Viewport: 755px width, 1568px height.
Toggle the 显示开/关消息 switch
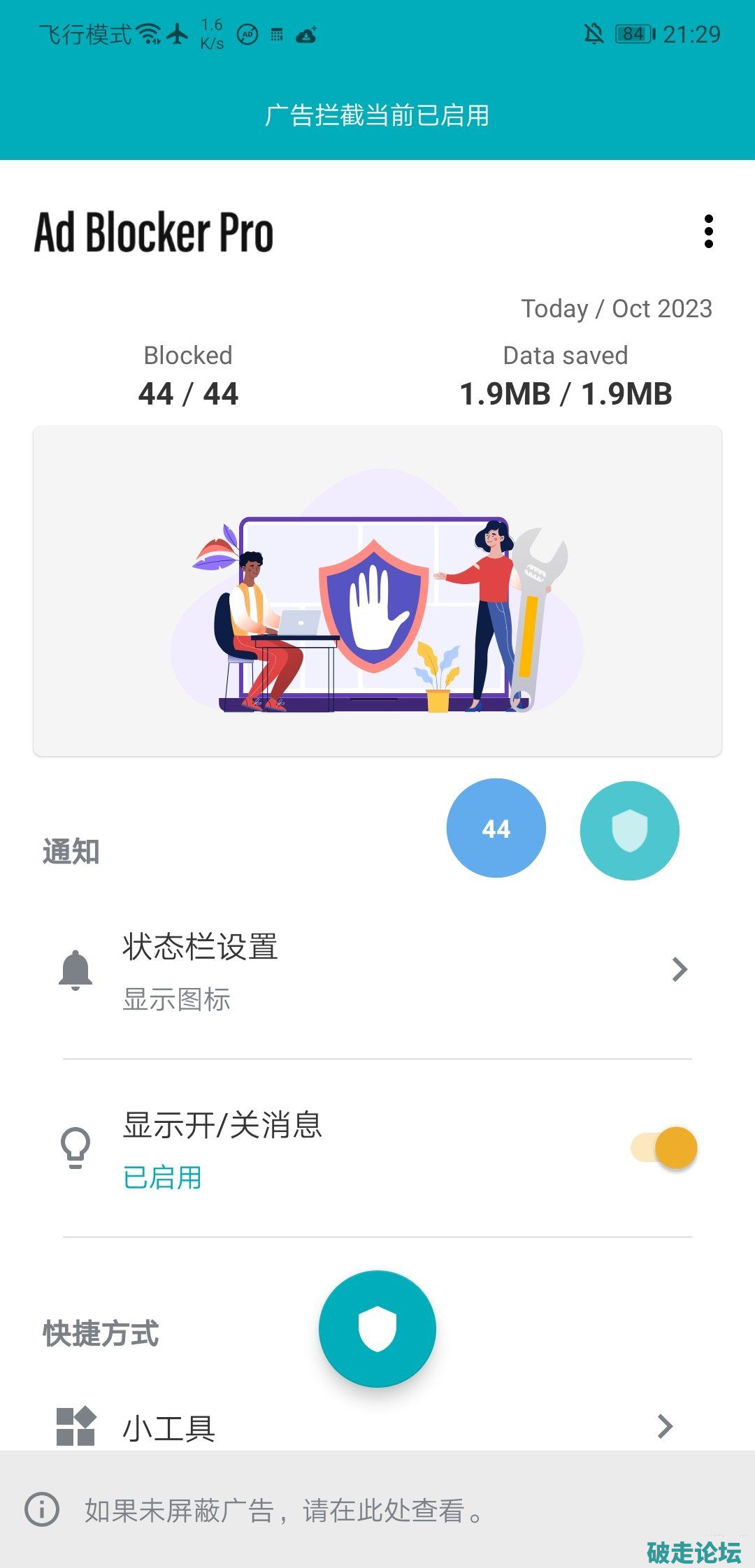click(665, 1147)
